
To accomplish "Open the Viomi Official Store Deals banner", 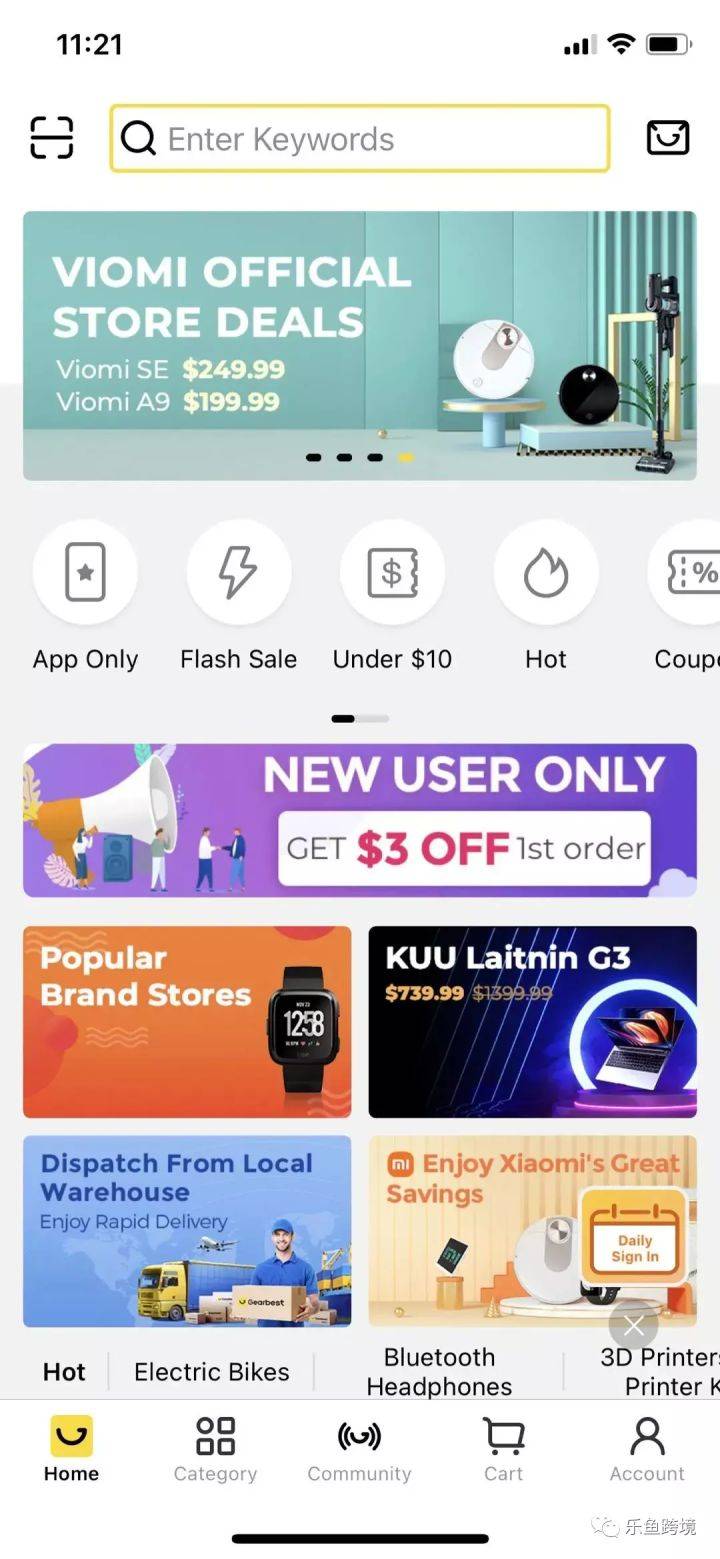I will tap(360, 345).
